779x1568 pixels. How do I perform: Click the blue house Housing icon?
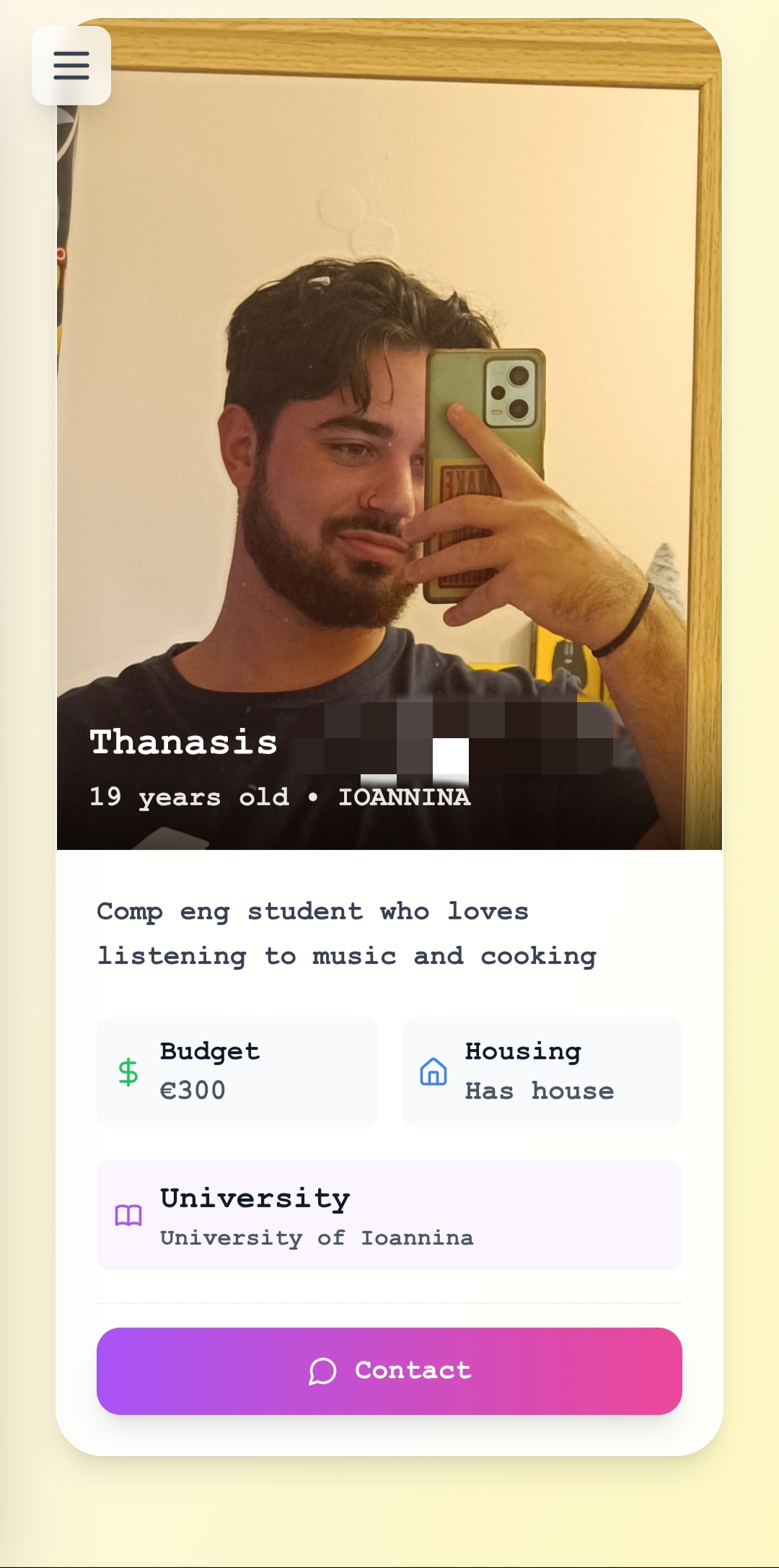[x=433, y=1073]
